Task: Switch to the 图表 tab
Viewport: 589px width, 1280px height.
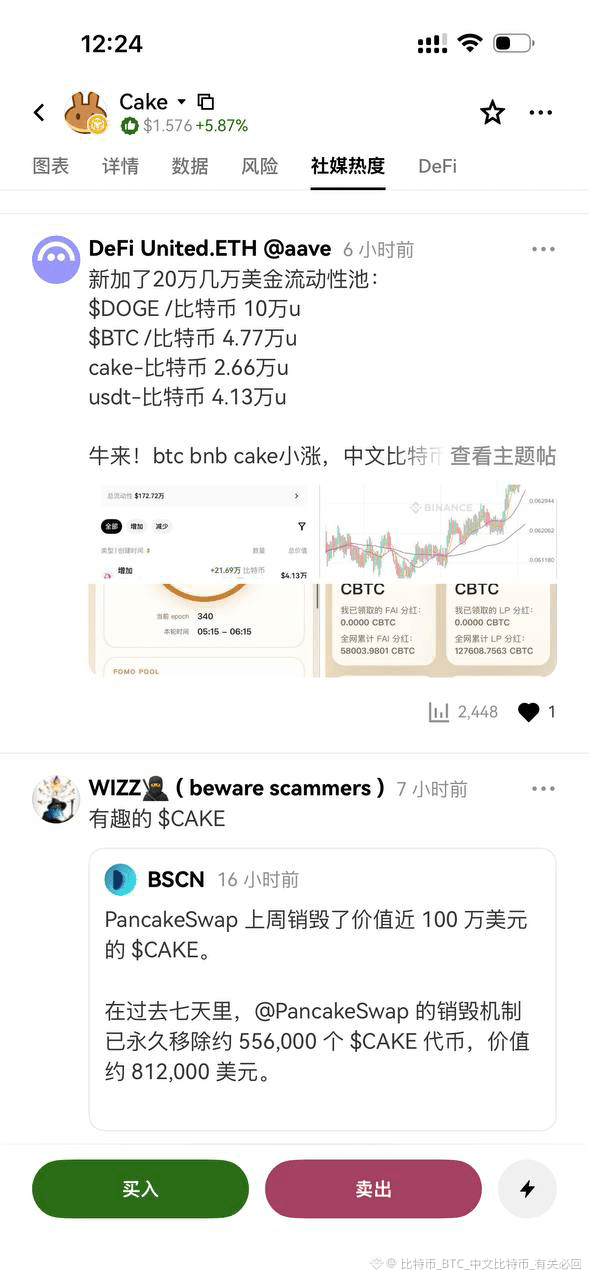Action: point(51,166)
